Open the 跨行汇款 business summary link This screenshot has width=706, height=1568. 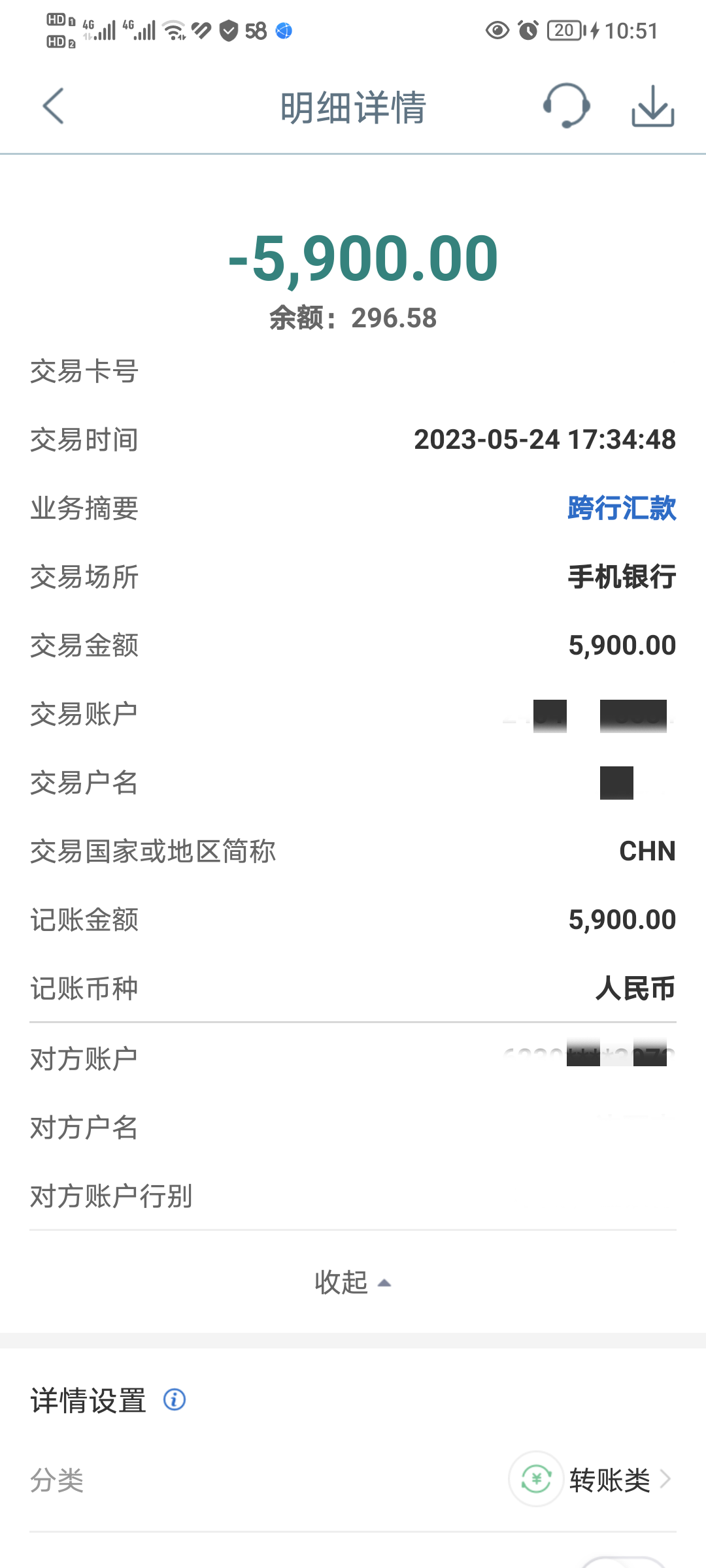coord(622,508)
